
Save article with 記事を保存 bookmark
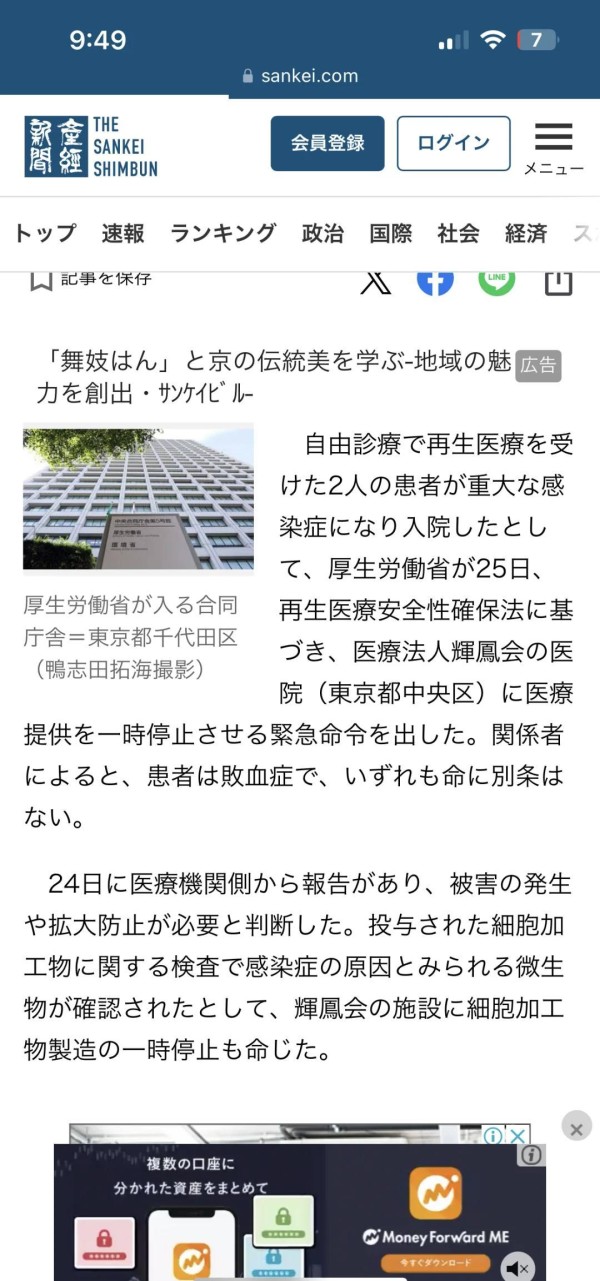(x=90, y=279)
